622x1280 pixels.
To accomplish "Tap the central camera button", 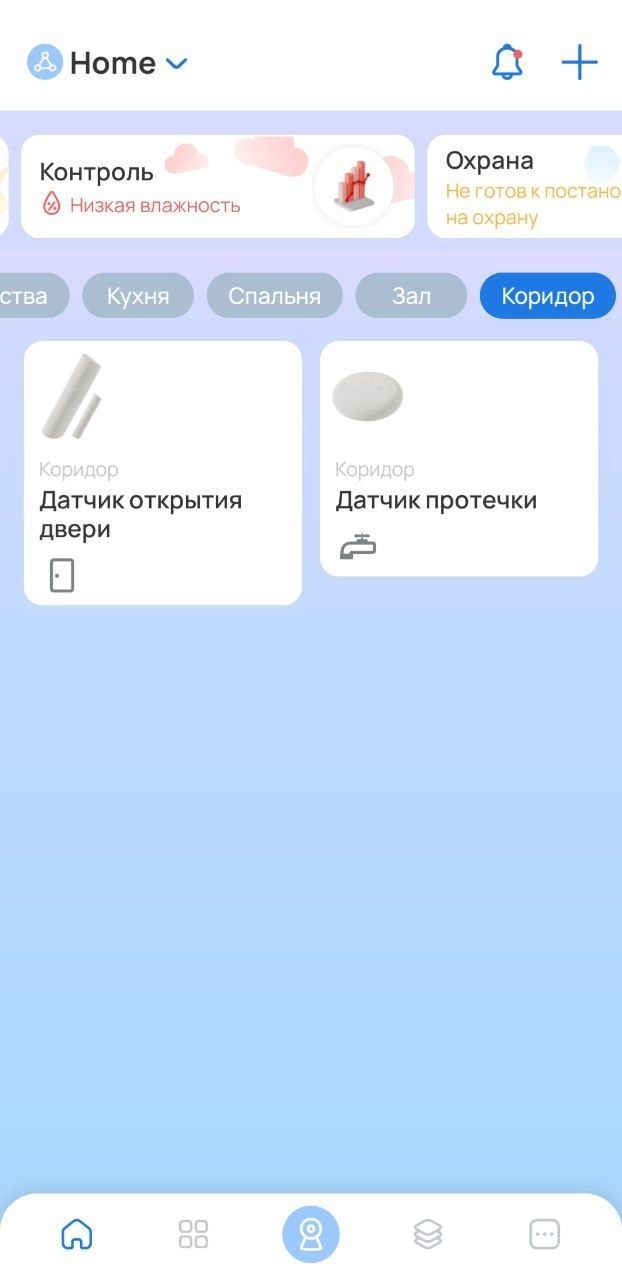I will coord(311,1234).
